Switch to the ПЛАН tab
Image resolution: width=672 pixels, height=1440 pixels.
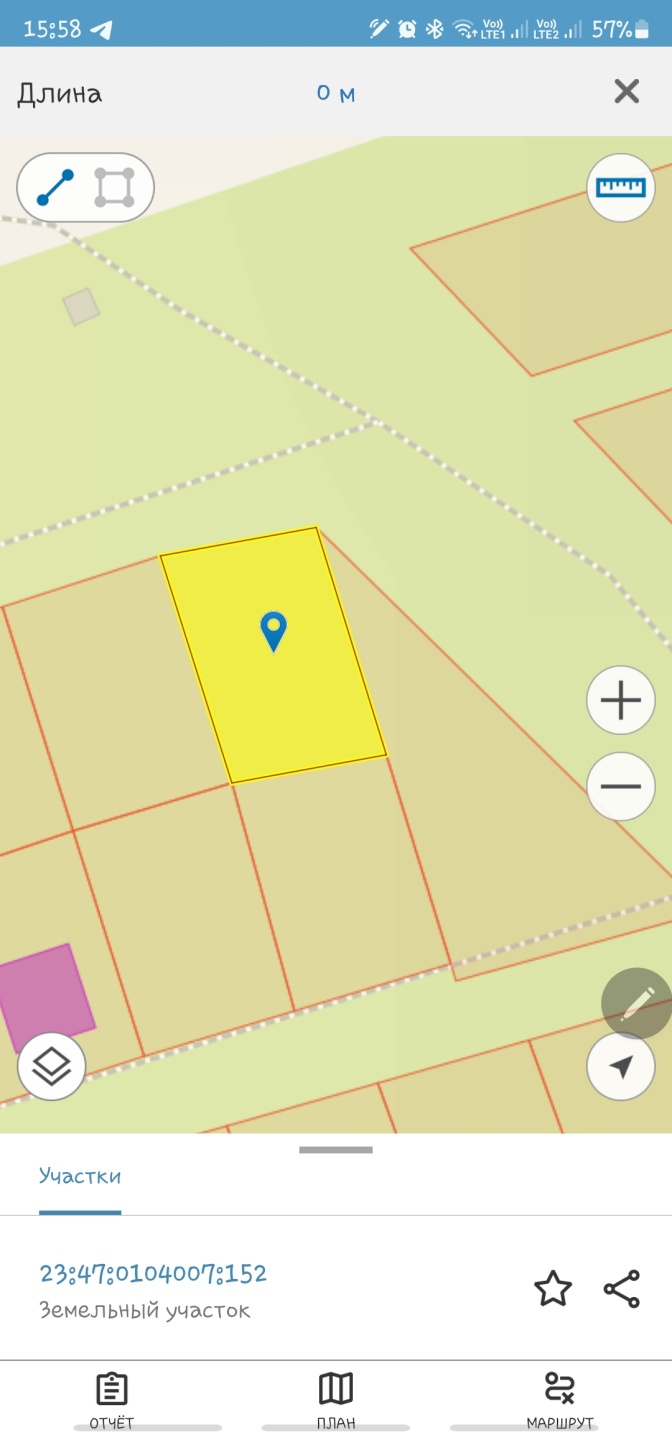(336, 1400)
